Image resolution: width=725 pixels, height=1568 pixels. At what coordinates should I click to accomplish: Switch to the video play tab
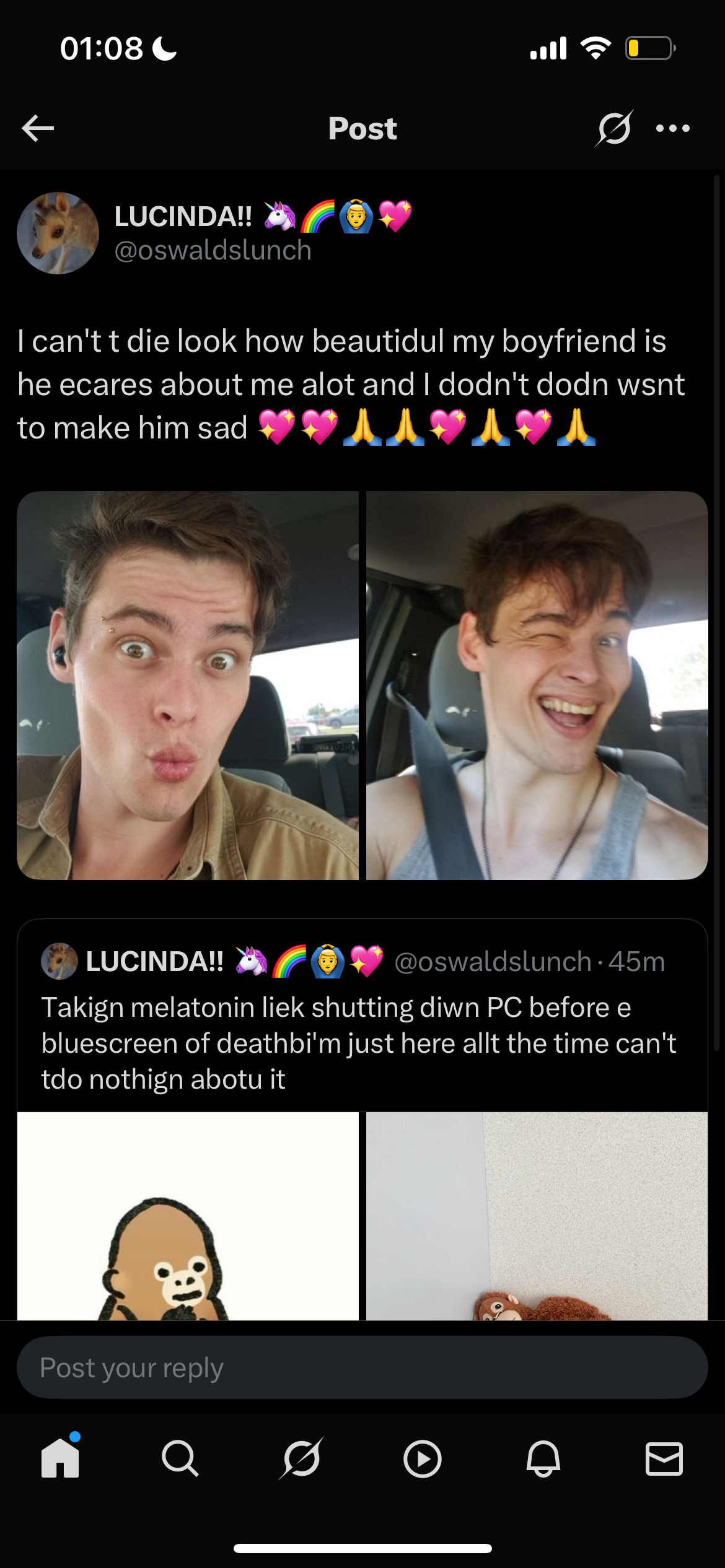point(423,1459)
